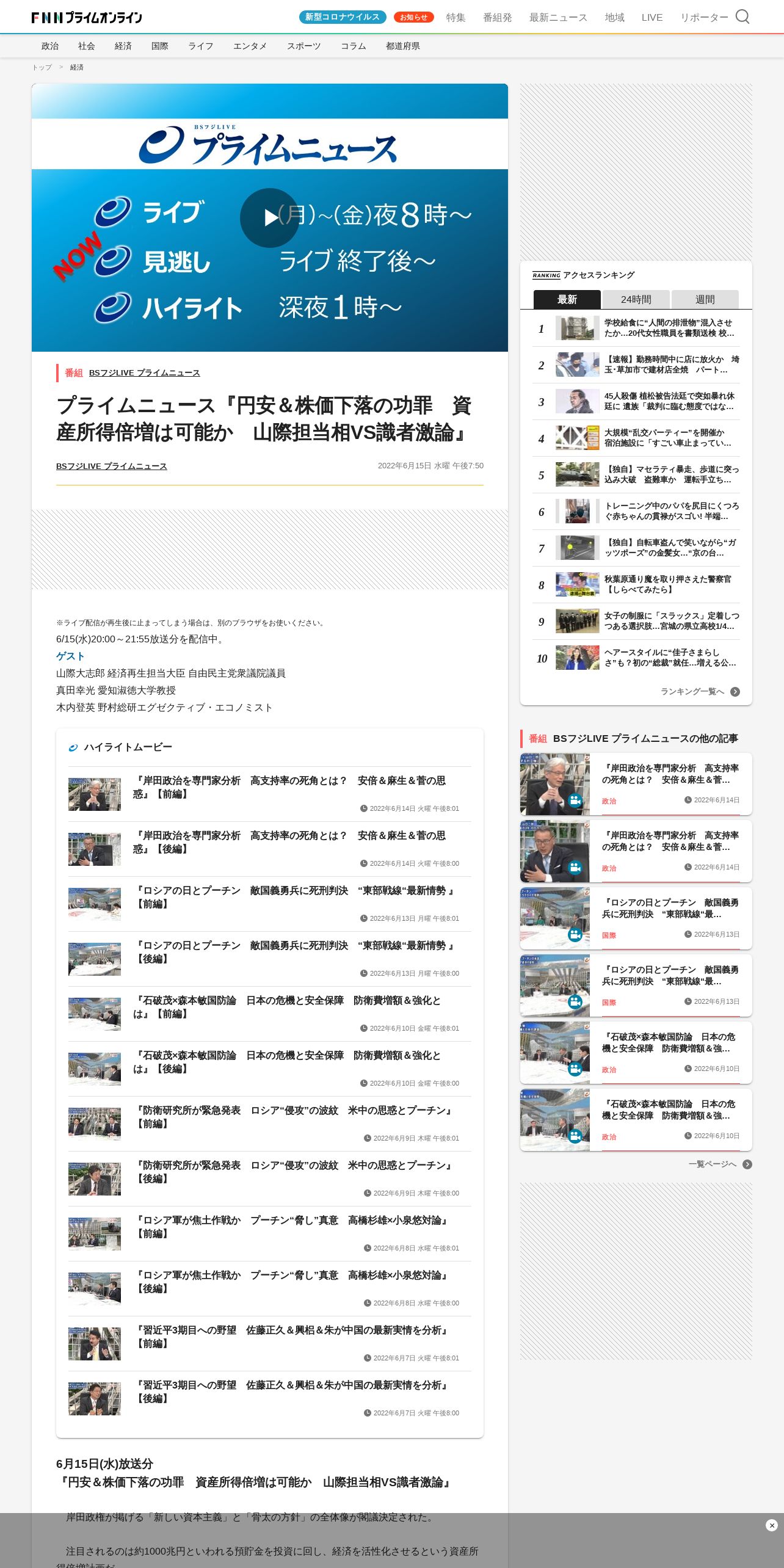
Task: Go to the 経済 category
Action: pos(123,46)
